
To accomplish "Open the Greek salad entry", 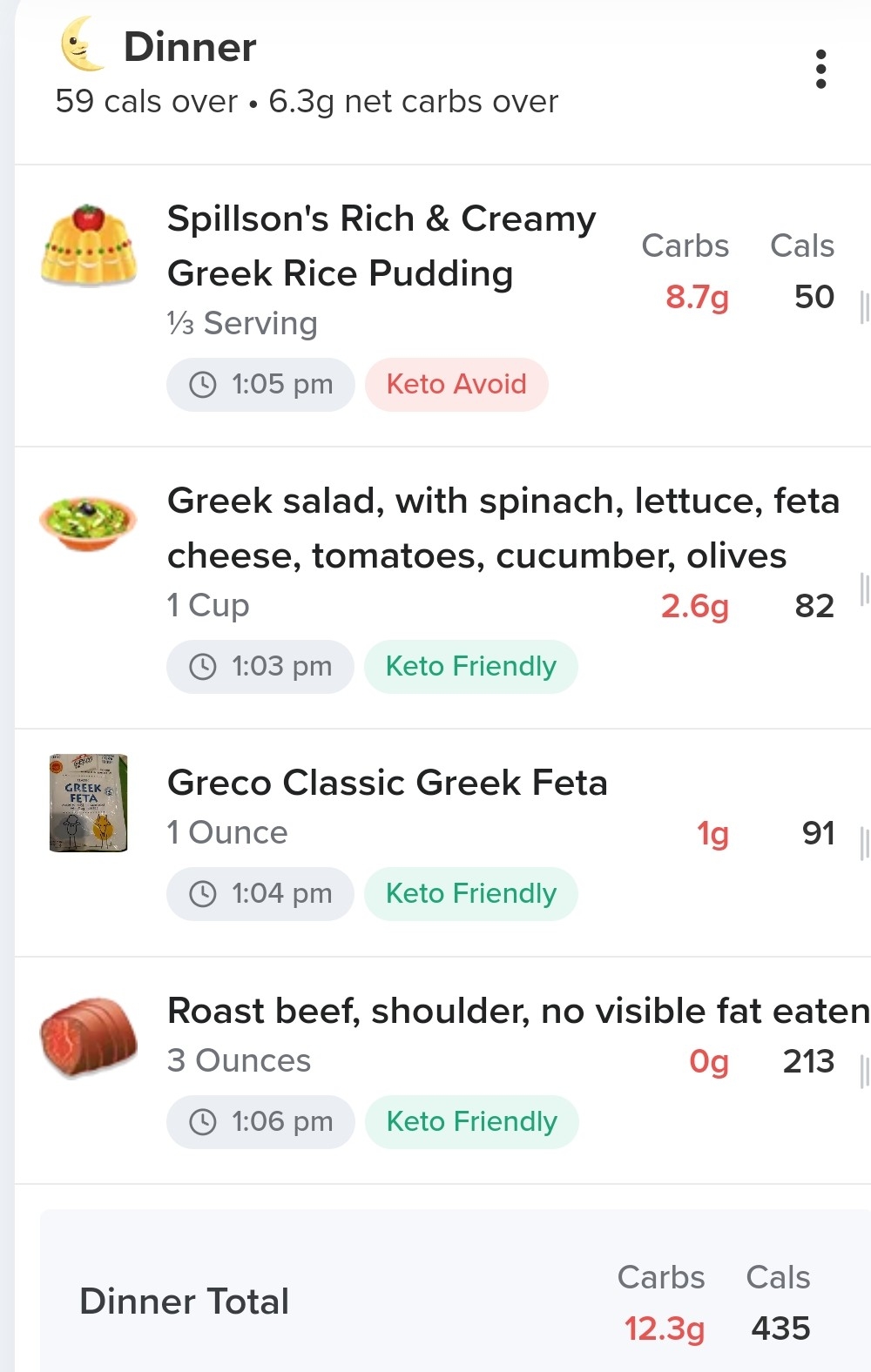I will click(x=503, y=528).
